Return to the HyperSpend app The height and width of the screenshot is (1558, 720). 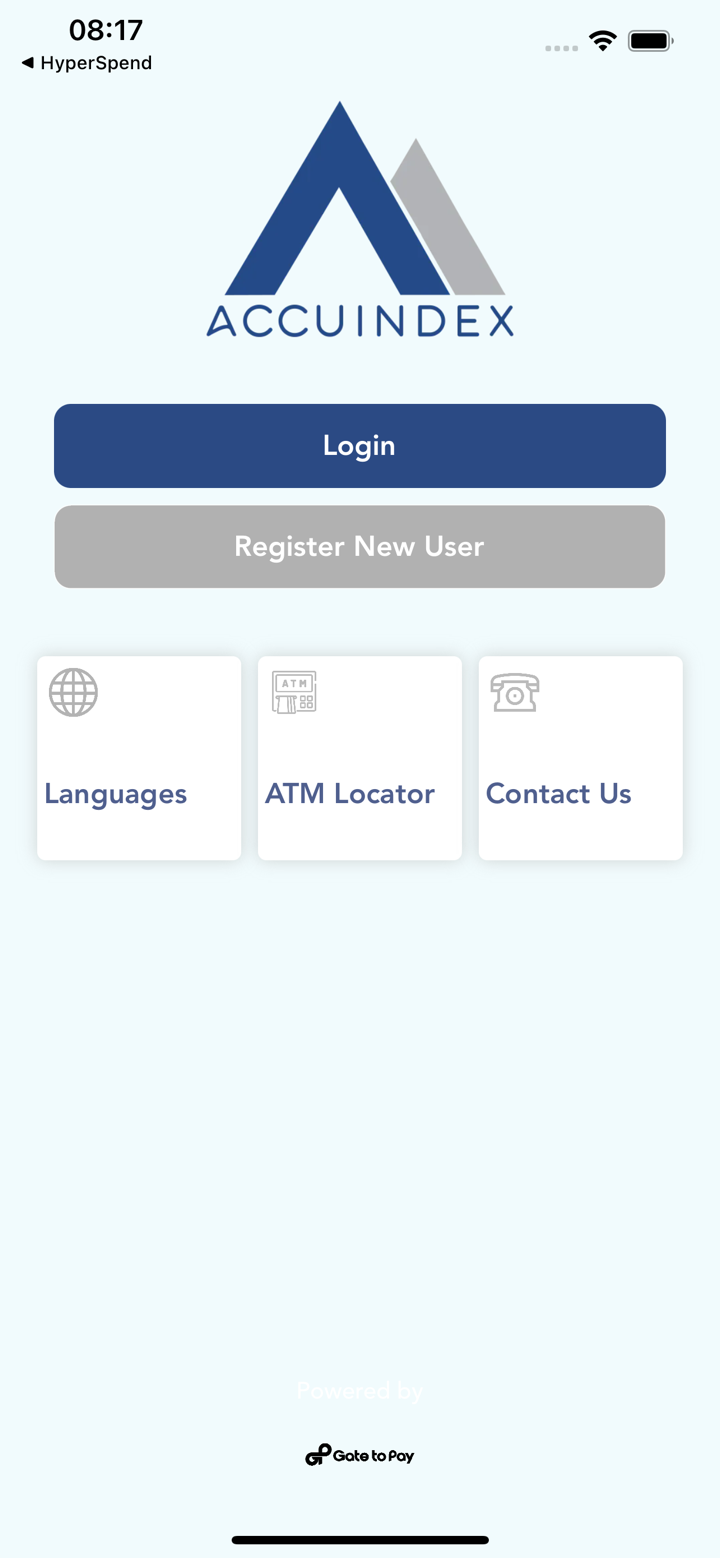point(86,63)
